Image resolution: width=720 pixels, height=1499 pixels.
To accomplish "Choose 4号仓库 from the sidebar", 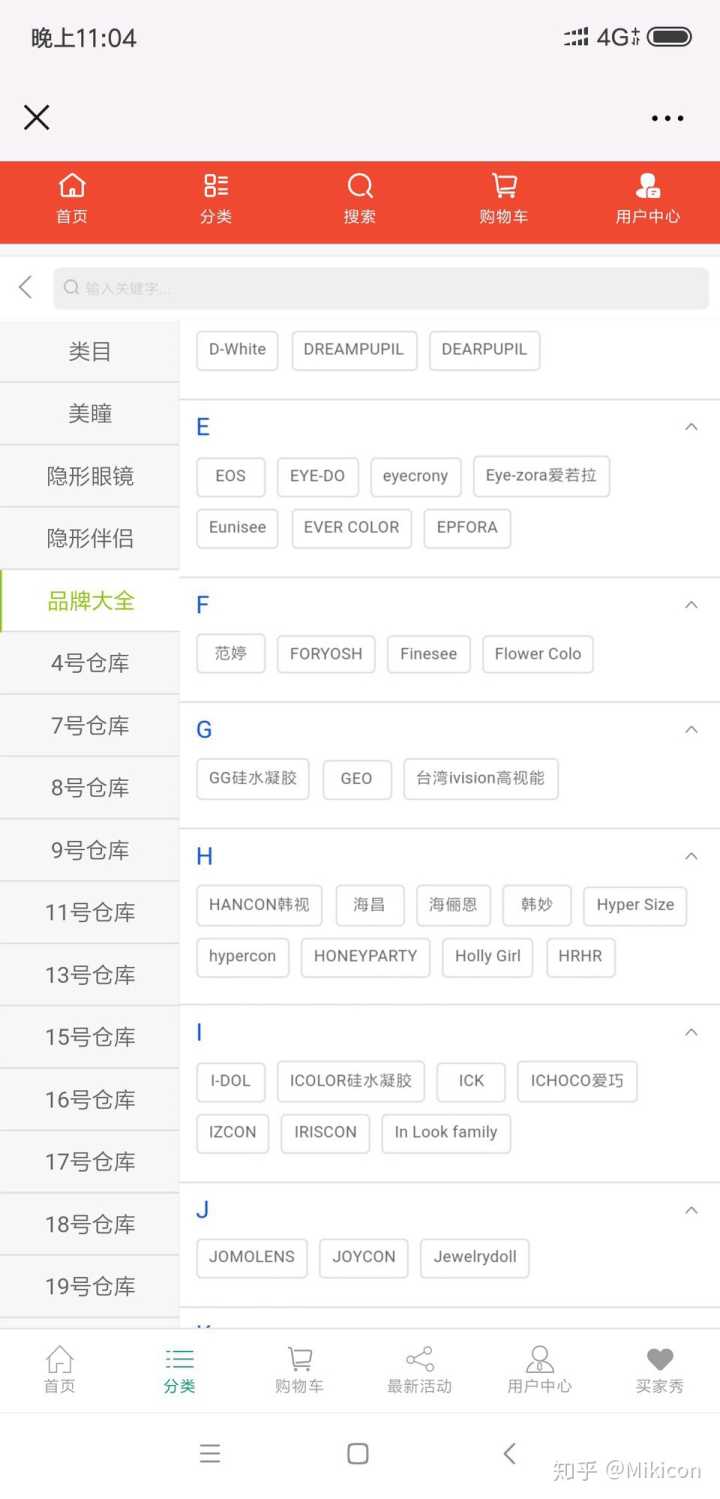I will point(90,663).
